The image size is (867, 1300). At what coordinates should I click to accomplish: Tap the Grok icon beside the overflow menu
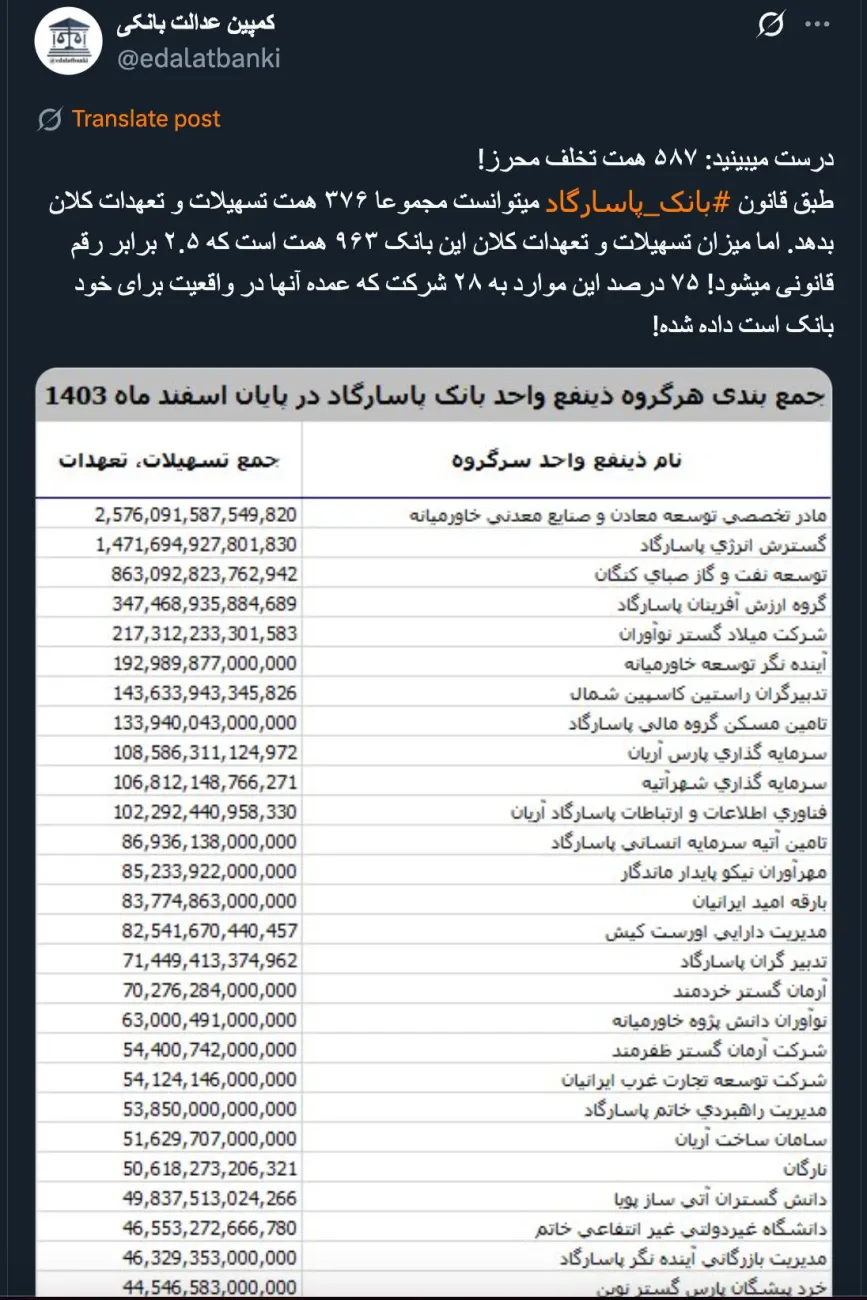[770, 25]
